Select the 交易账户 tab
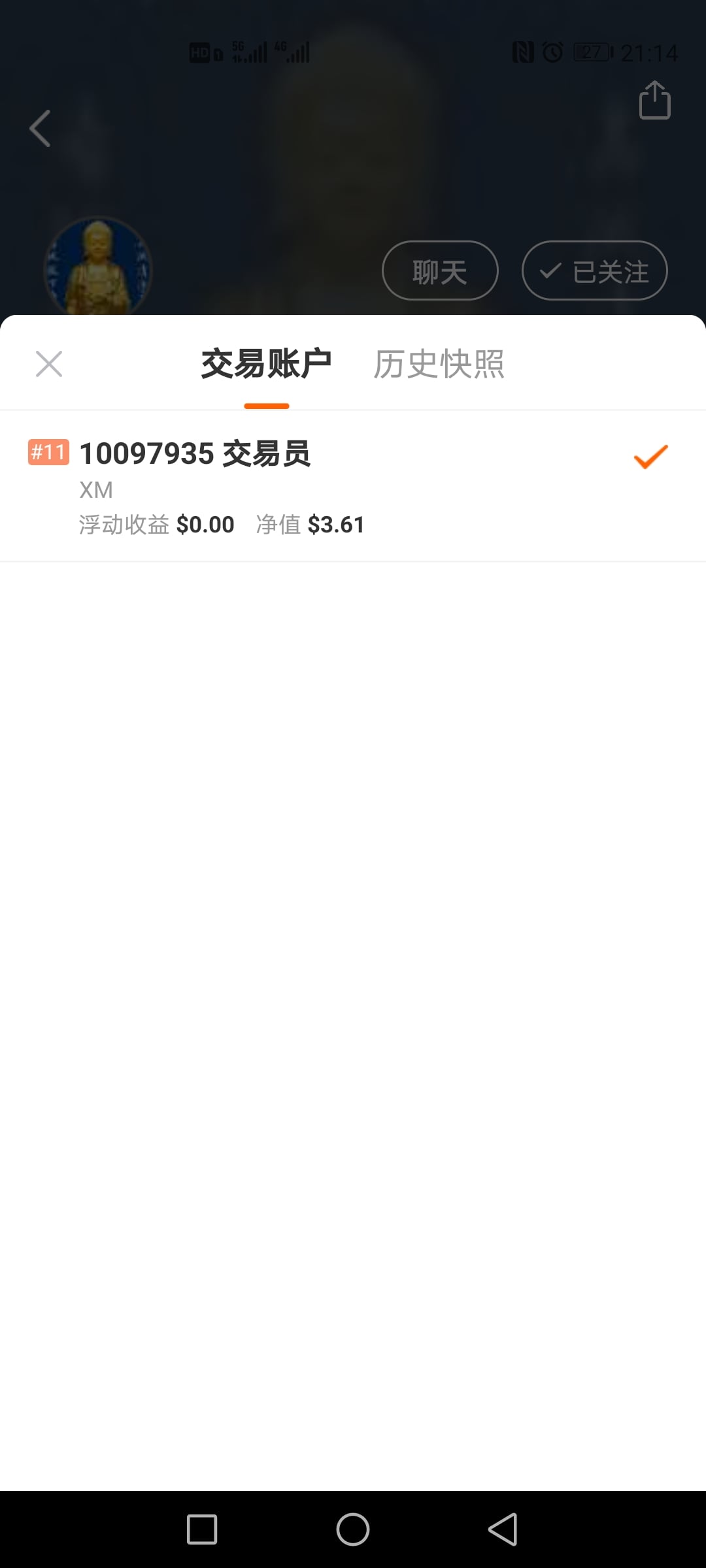This screenshot has width=706, height=1568. 266,364
